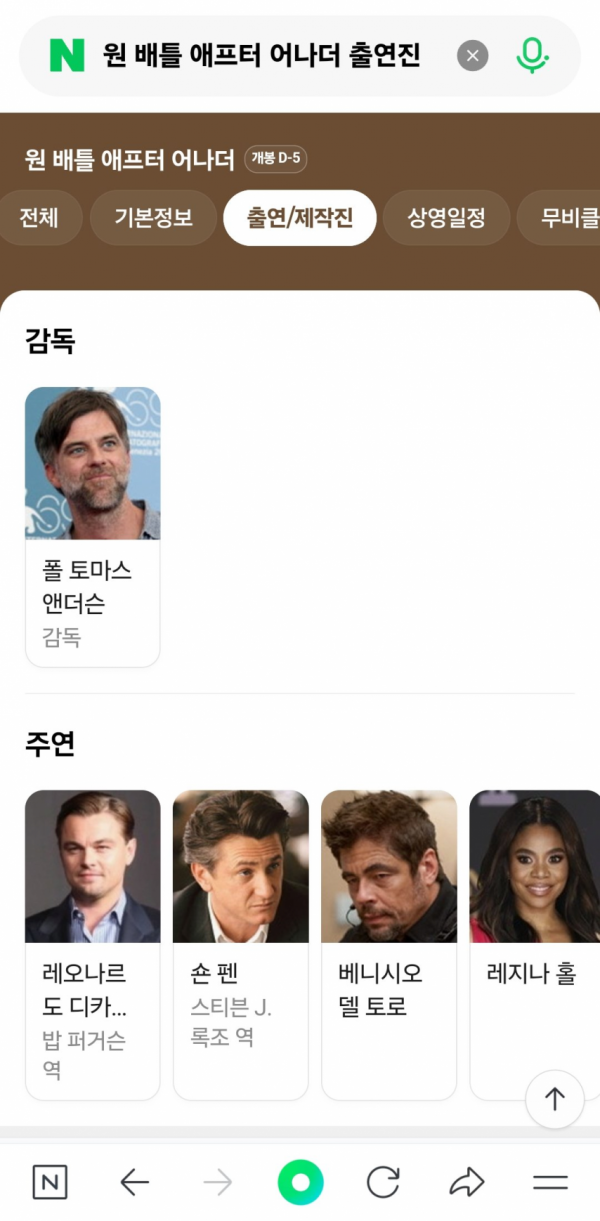Tap the green circle search button
This screenshot has width=600, height=1221.
click(300, 1183)
